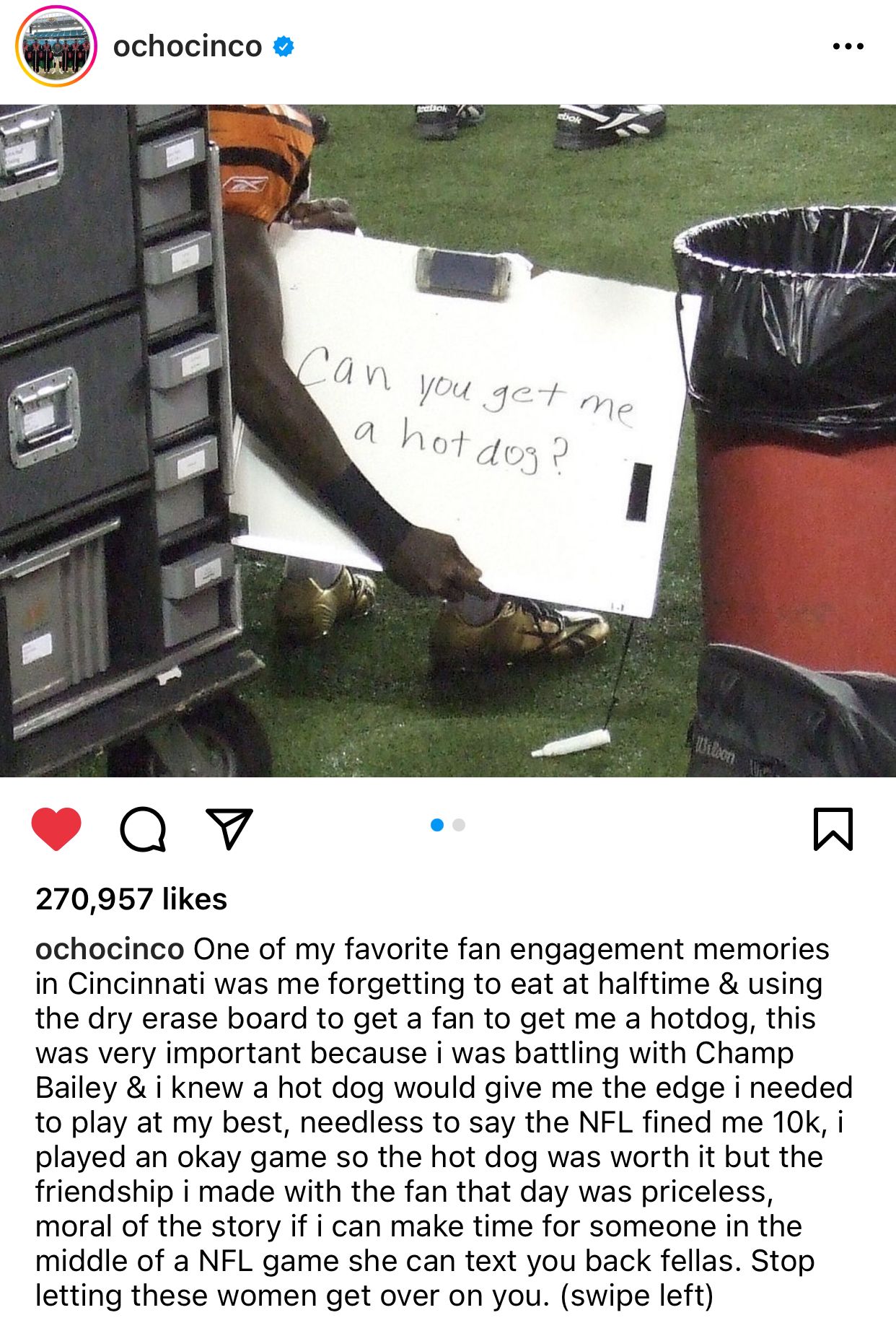Tap ochocinco's username in the caption
This screenshot has height=1323, width=896.
[x=110, y=950]
